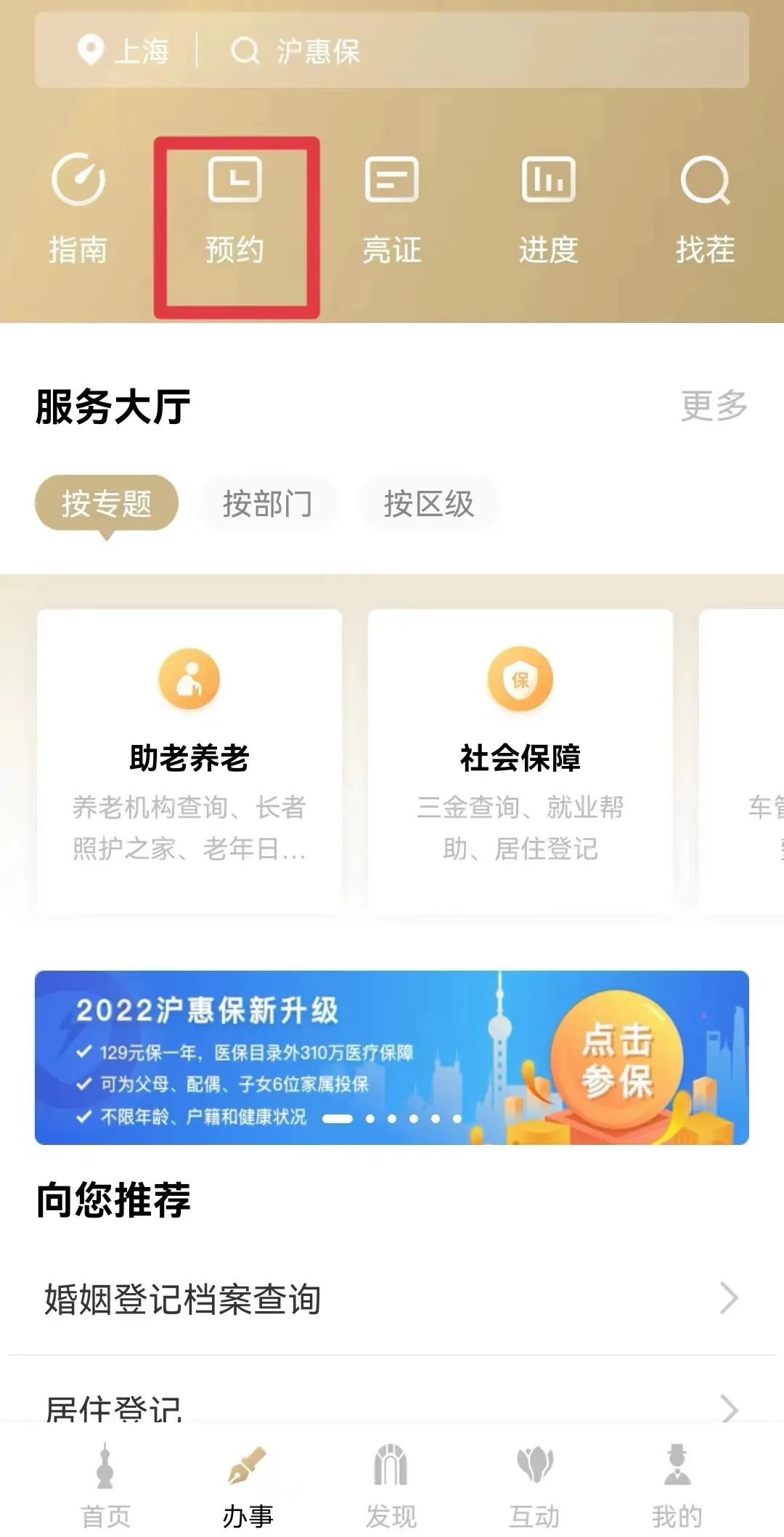Open the 社会保障 service card
784x1537 pixels.
click(x=520, y=760)
